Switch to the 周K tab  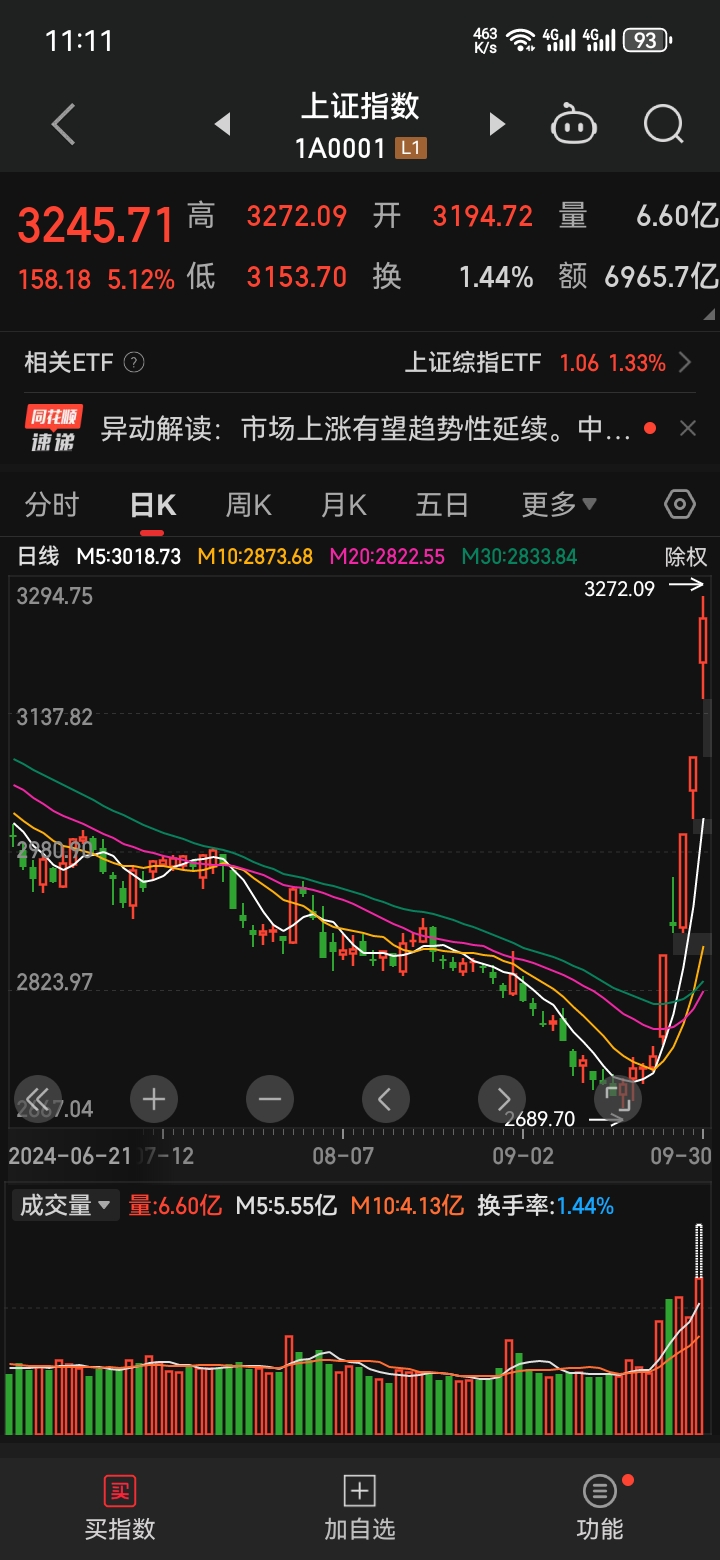click(x=247, y=505)
